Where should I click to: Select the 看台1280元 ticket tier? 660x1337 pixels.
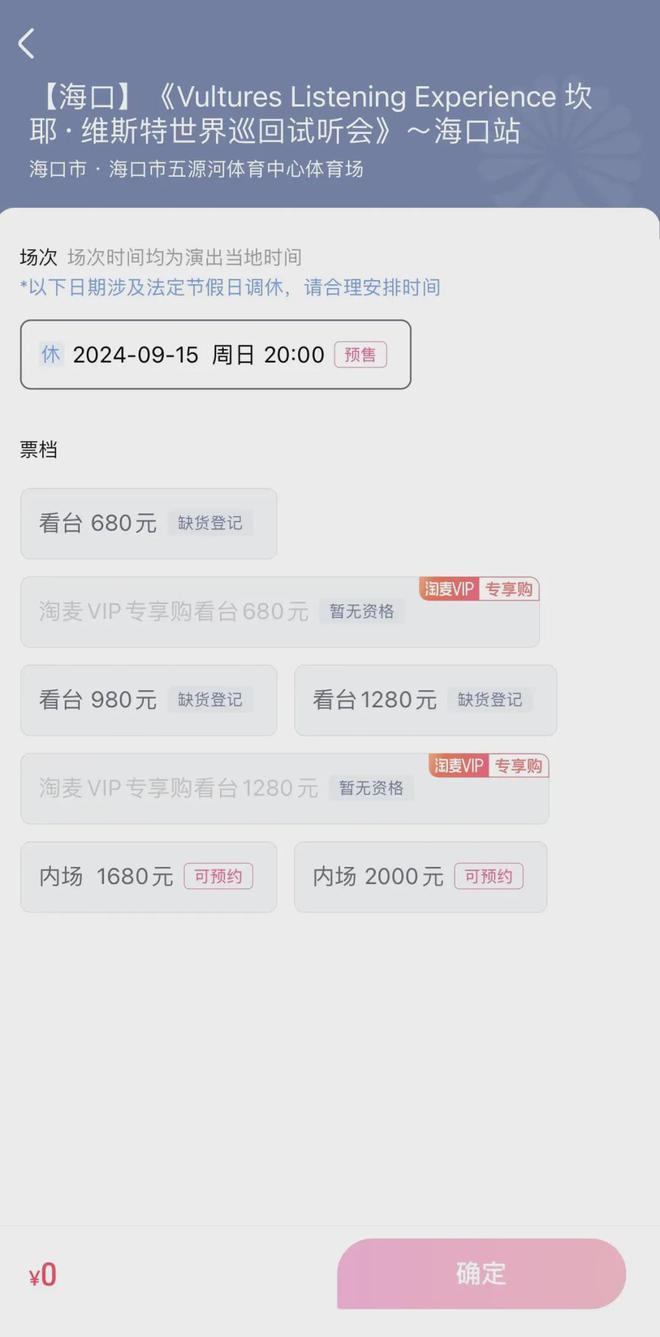click(425, 700)
